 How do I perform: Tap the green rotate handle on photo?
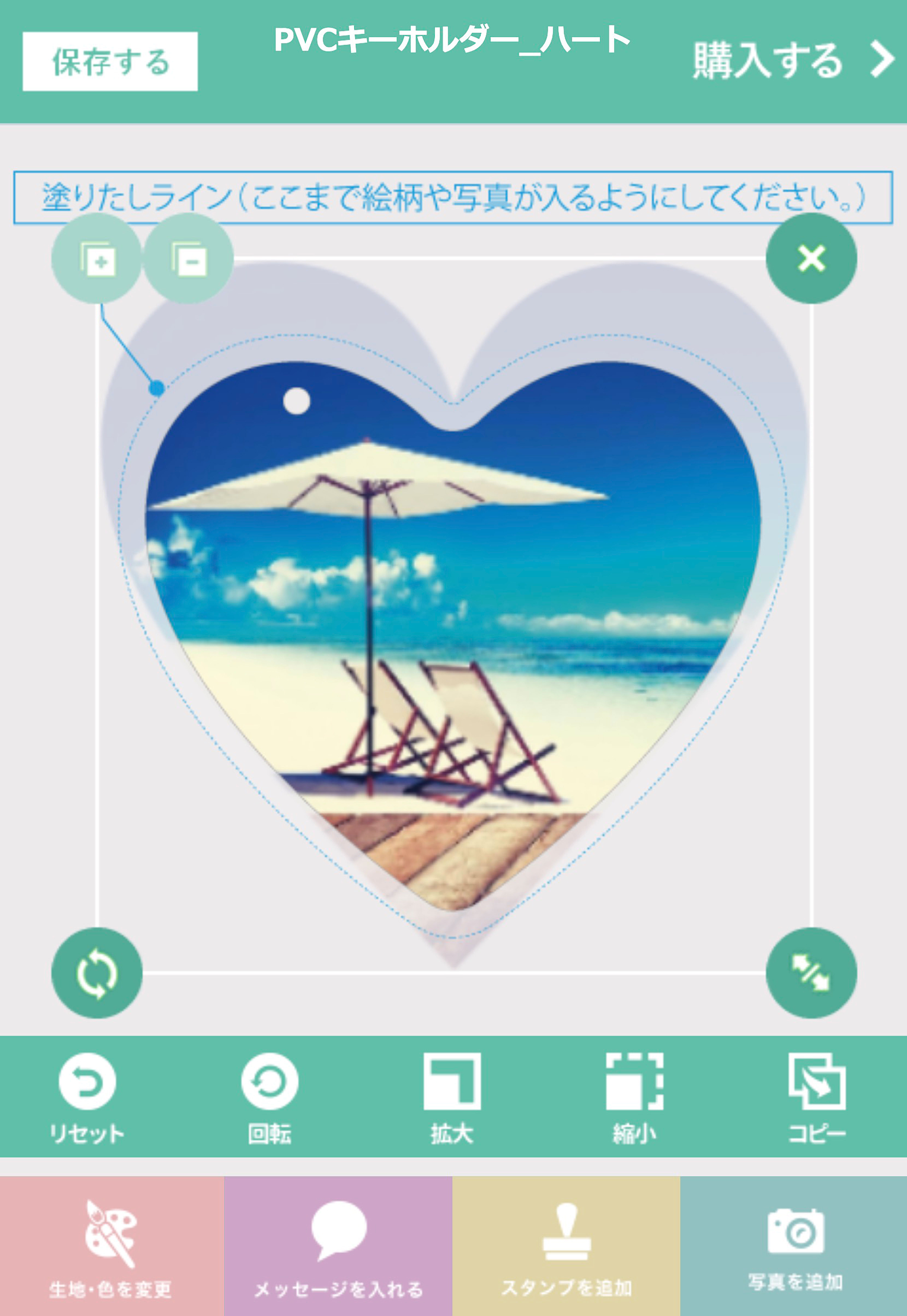tap(97, 973)
